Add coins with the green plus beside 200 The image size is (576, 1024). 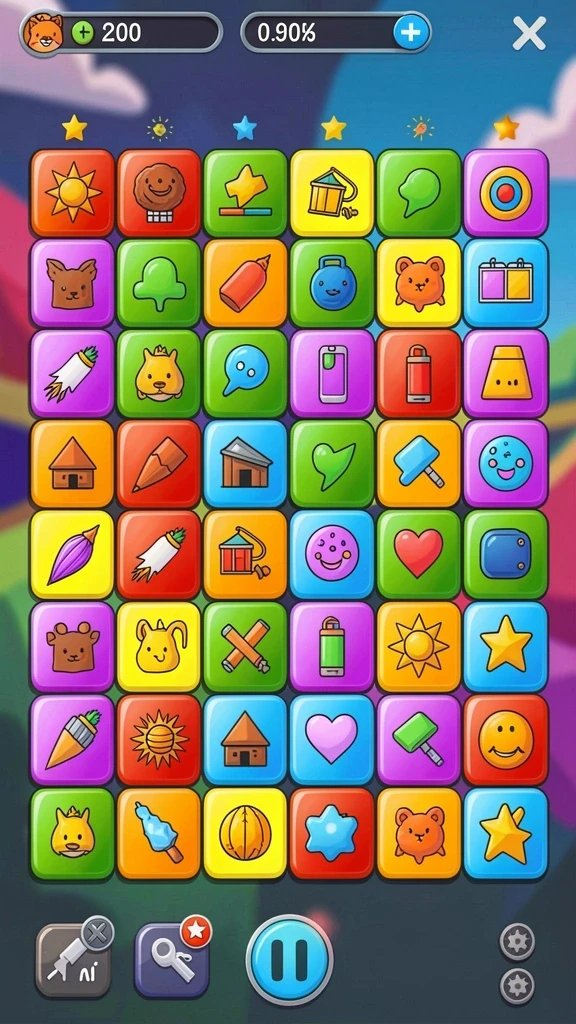click(82, 32)
